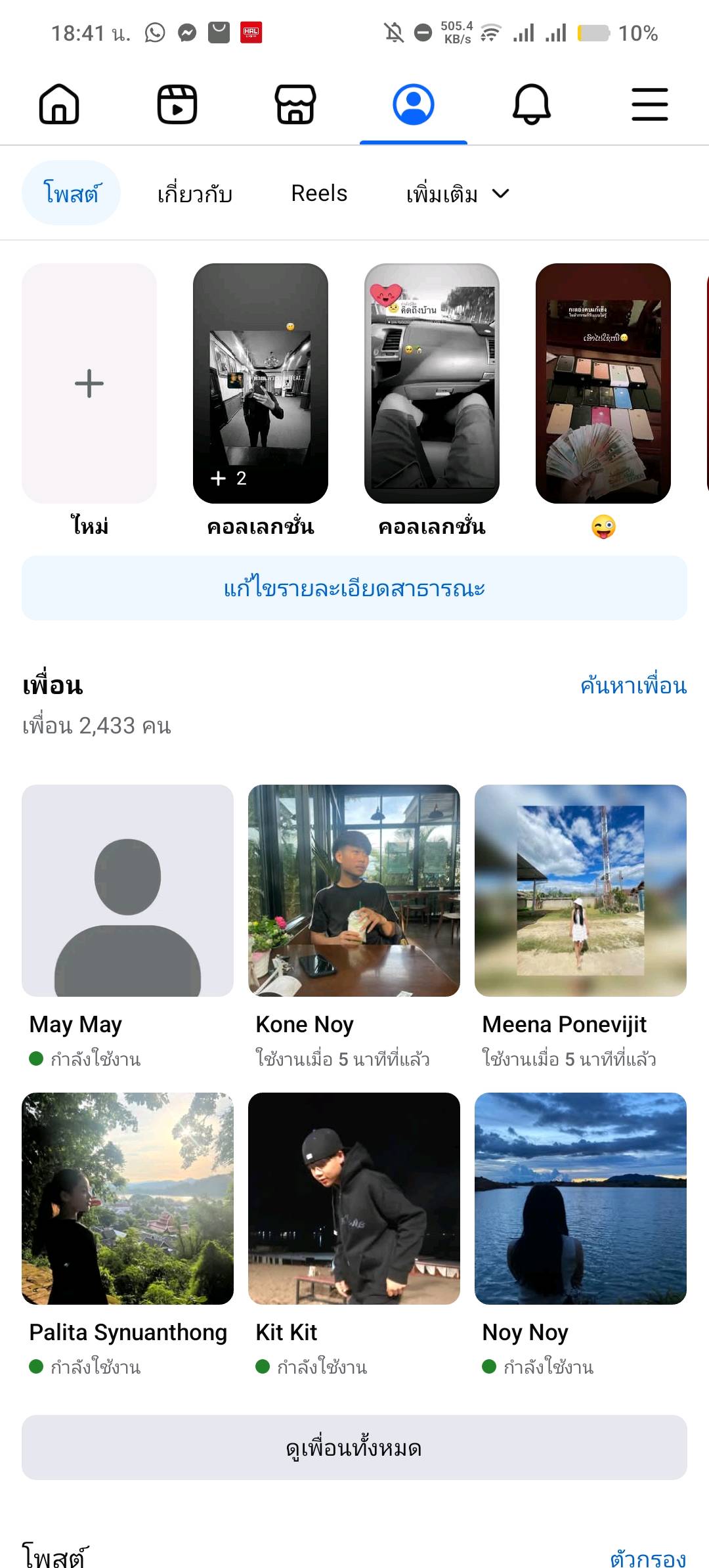Switch to the Reels profile section
The image size is (709, 1568).
[319, 194]
